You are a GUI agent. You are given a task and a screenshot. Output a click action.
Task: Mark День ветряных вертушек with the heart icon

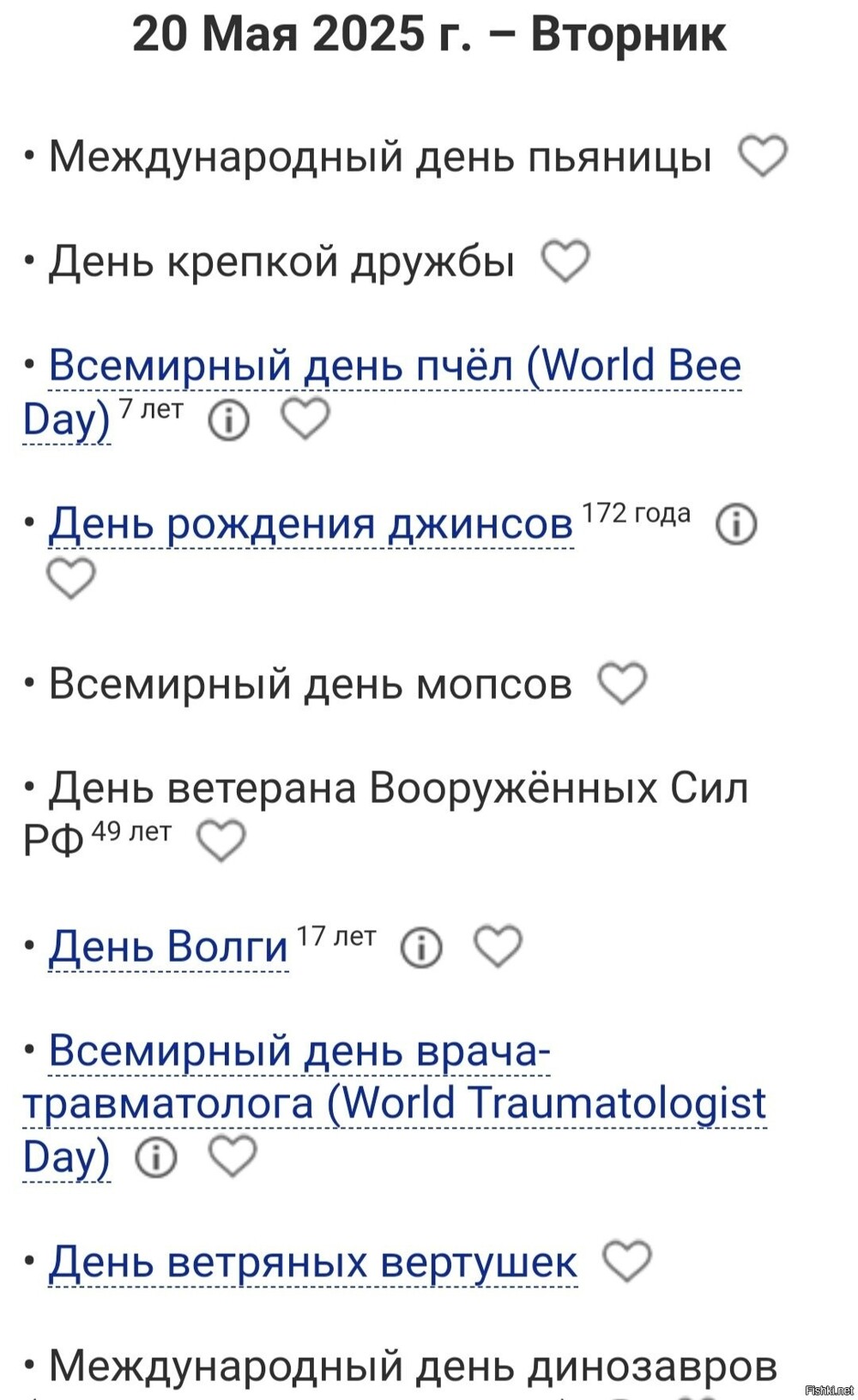628,1262
